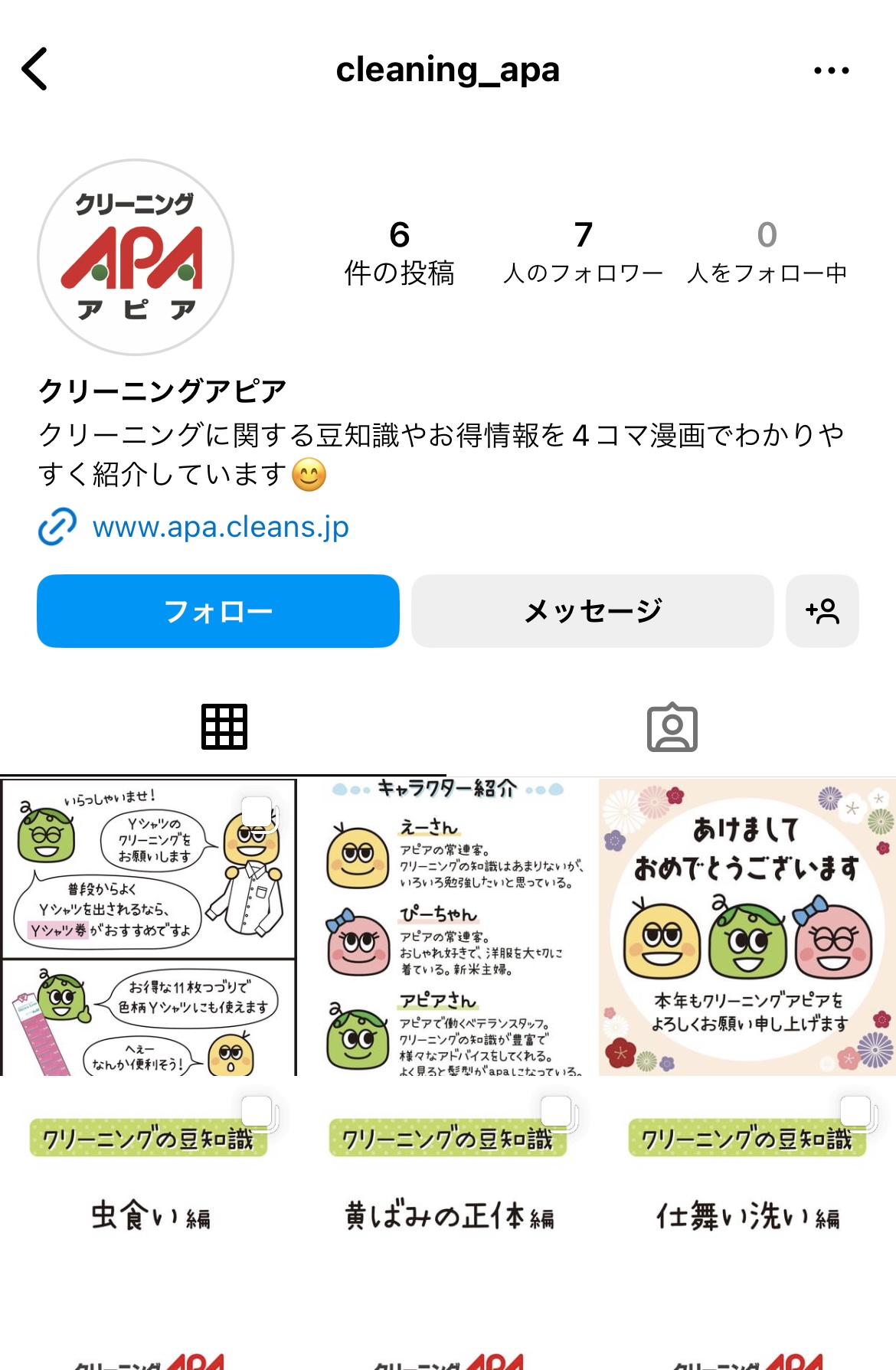Open the www.apa.cleans.jp link
This screenshot has height=1370, width=896.
220,527
